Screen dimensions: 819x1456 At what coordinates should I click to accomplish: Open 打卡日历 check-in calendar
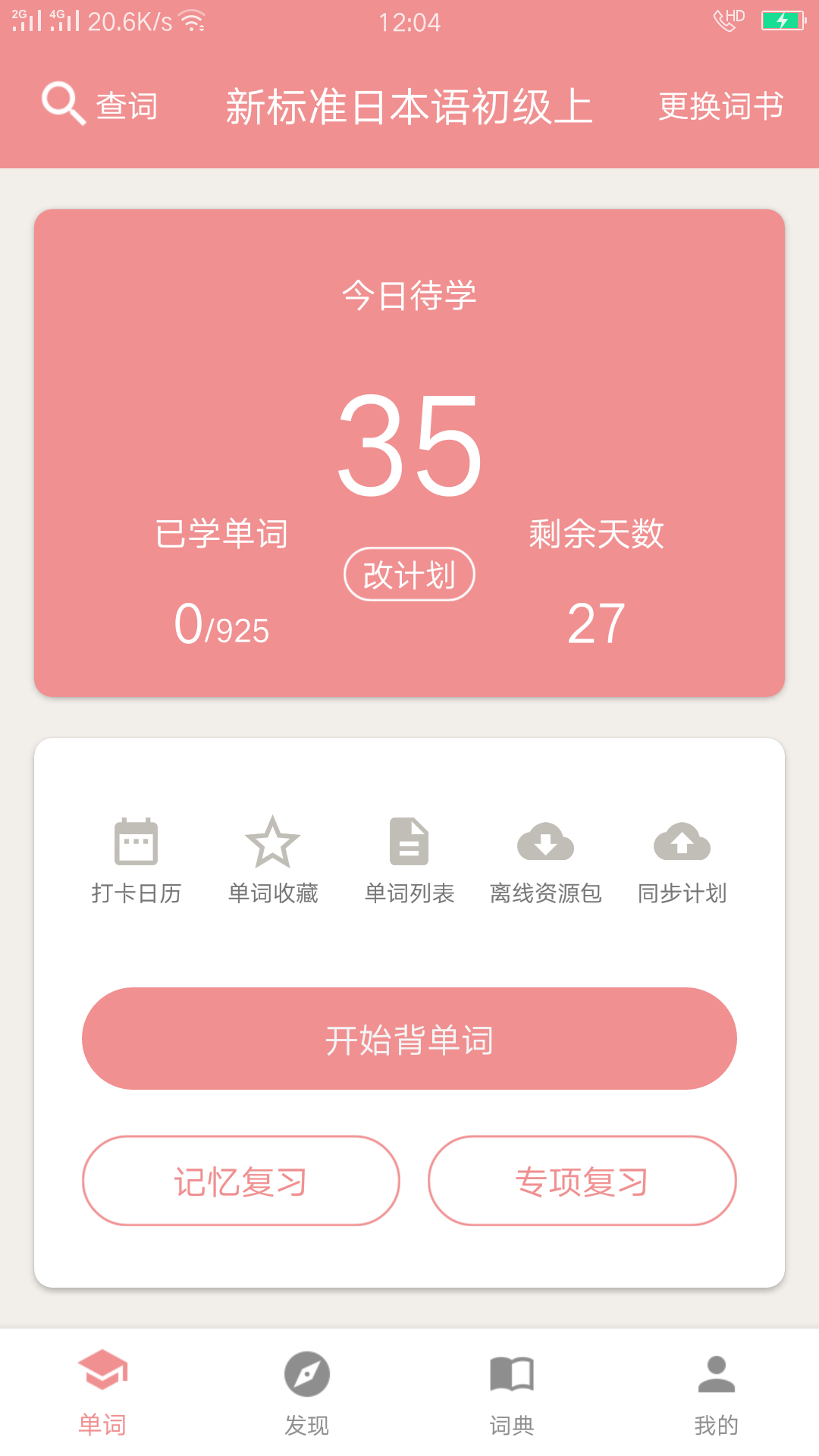pos(136,861)
